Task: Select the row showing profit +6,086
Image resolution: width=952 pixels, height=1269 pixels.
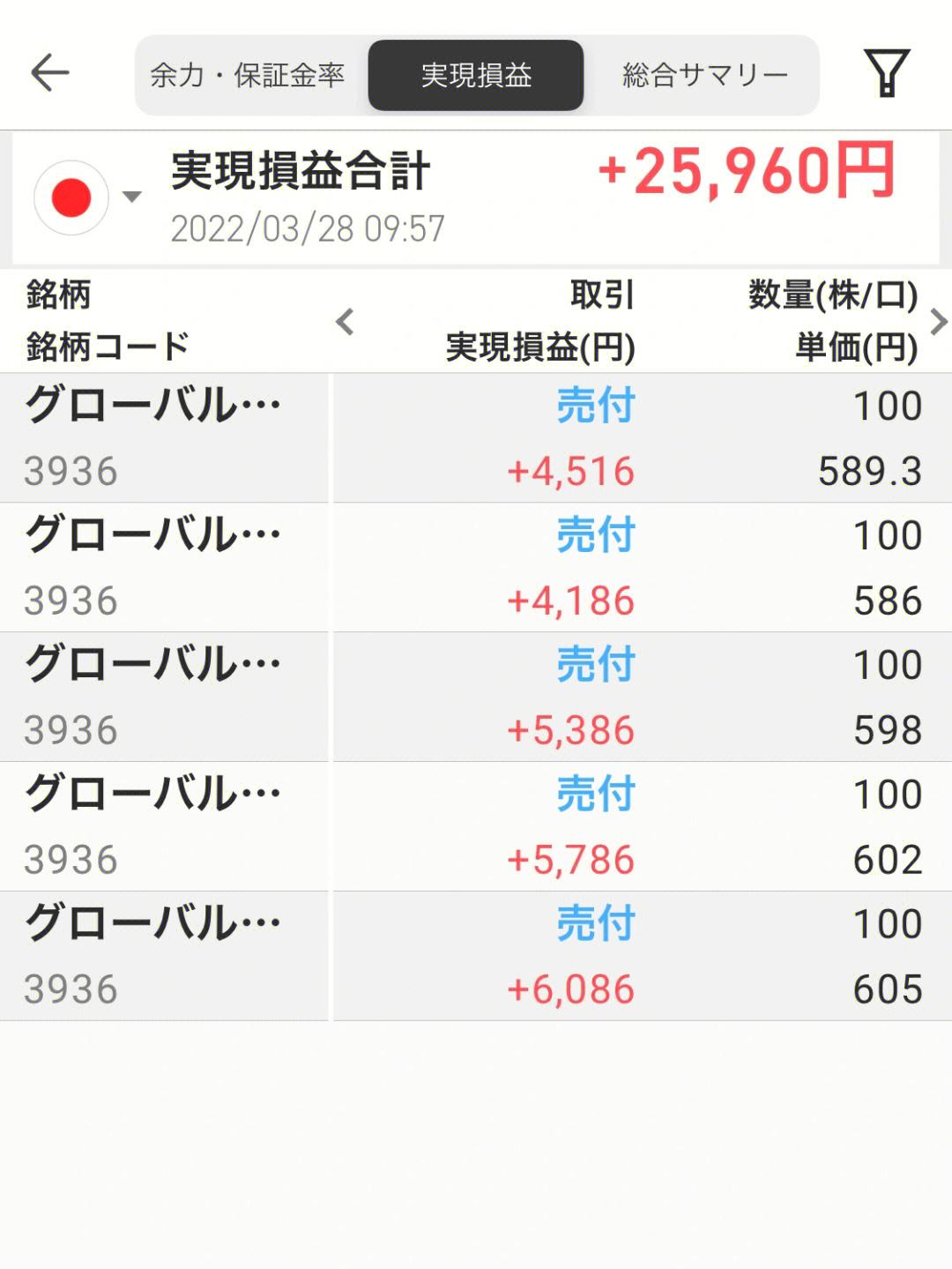Action: (x=476, y=954)
